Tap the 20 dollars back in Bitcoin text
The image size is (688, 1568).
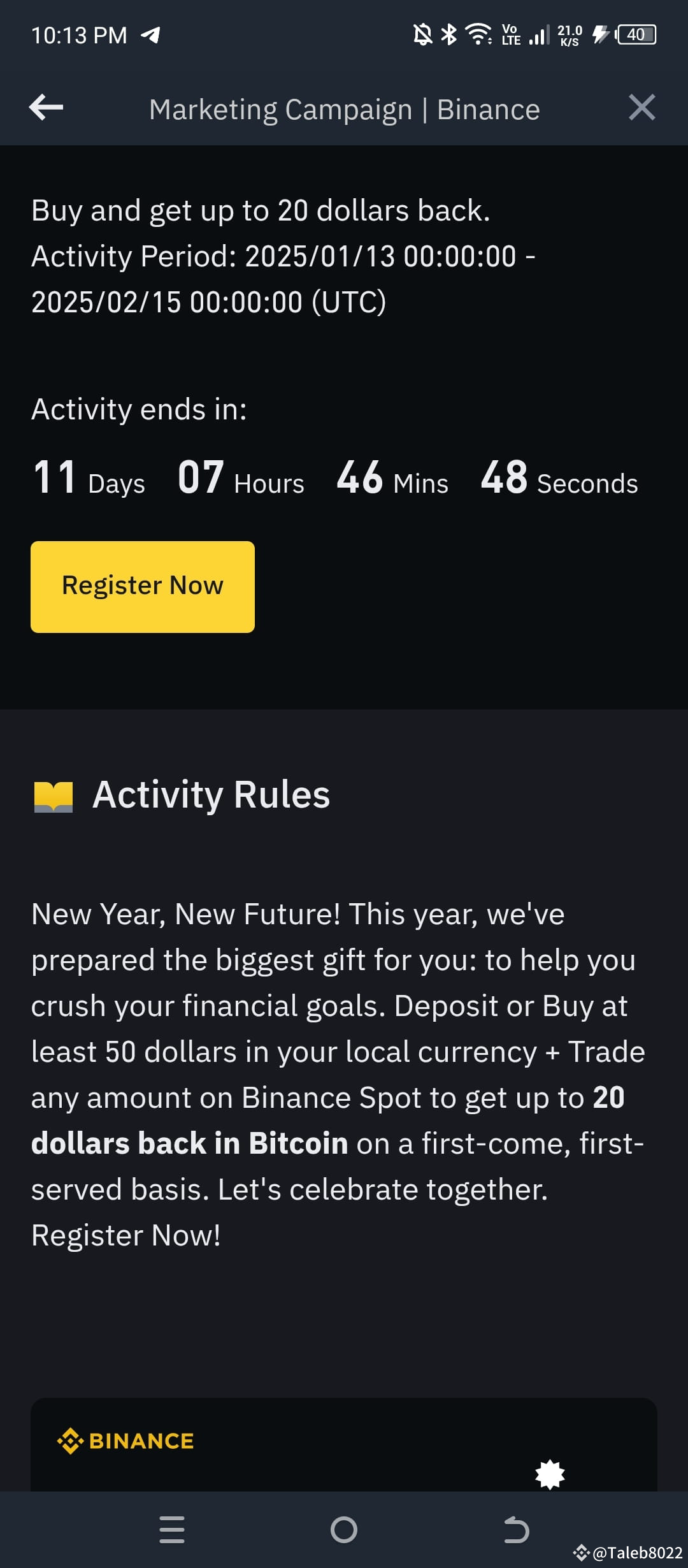(x=189, y=1143)
